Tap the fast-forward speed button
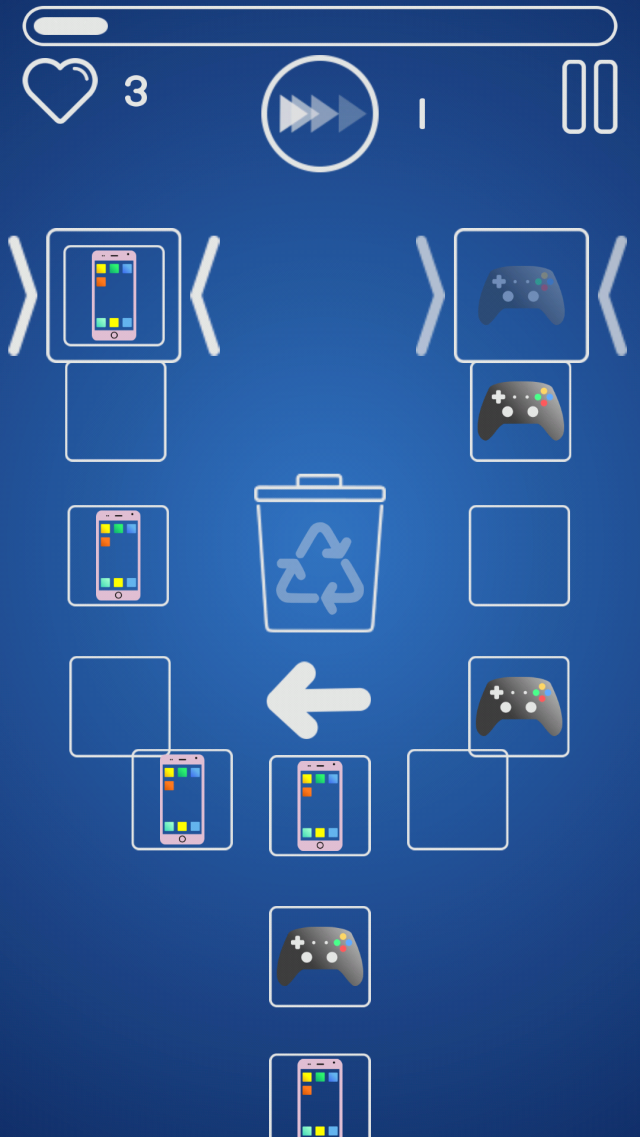This screenshot has height=1137, width=640. click(320, 113)
